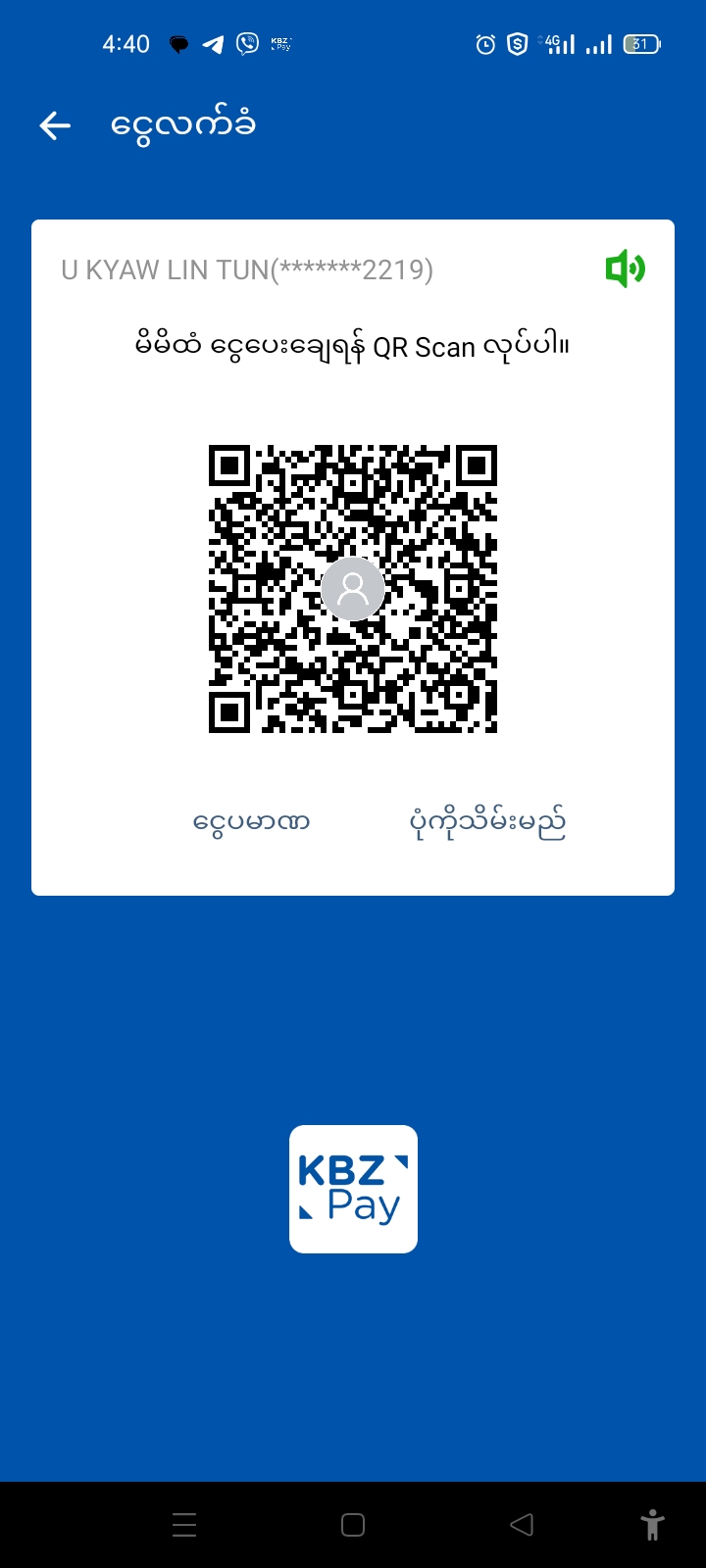The height and width of the screenshot is (1568, 706).
Task: Go to the home screen
Action: (x=353, y=1525)
